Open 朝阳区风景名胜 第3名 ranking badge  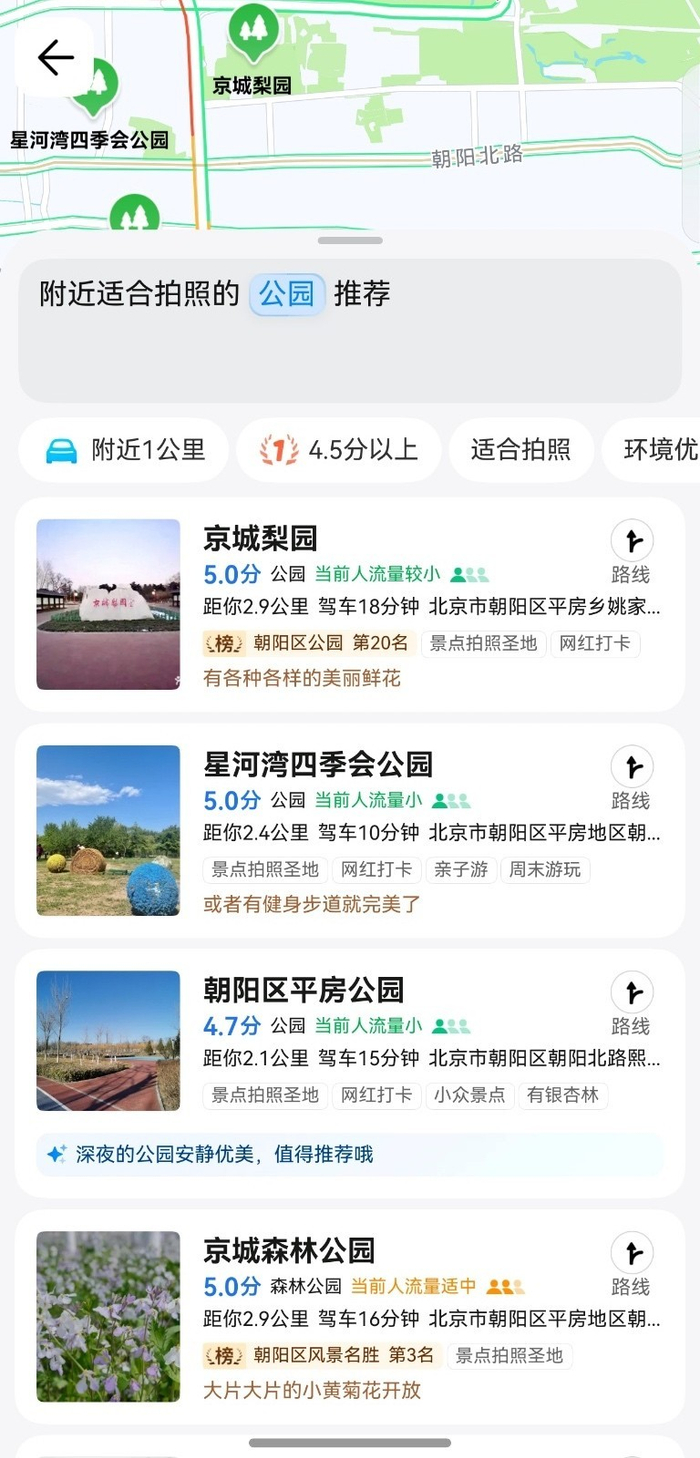click(321, 1355)
